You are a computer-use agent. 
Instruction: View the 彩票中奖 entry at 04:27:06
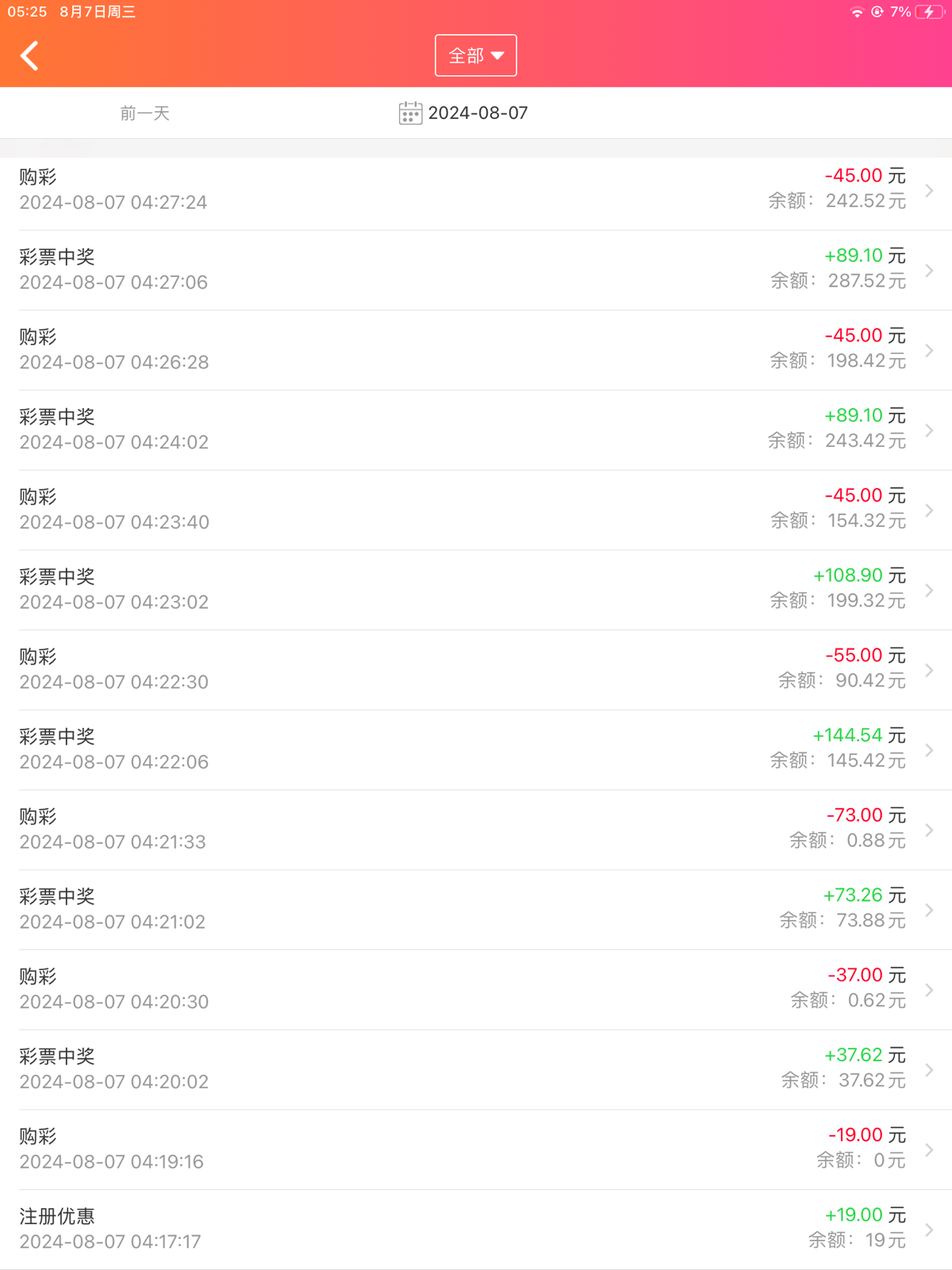point(476,270)
